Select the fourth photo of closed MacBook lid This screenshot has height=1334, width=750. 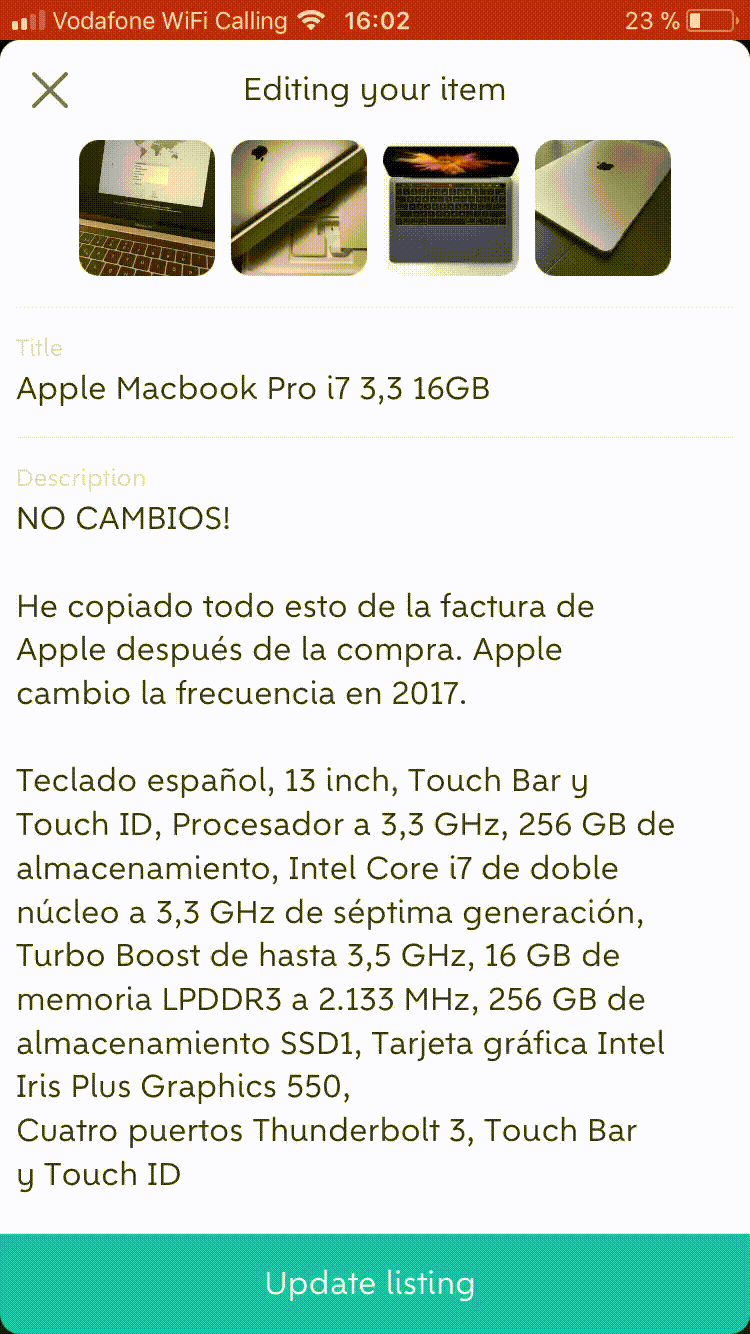coord(603,208)
